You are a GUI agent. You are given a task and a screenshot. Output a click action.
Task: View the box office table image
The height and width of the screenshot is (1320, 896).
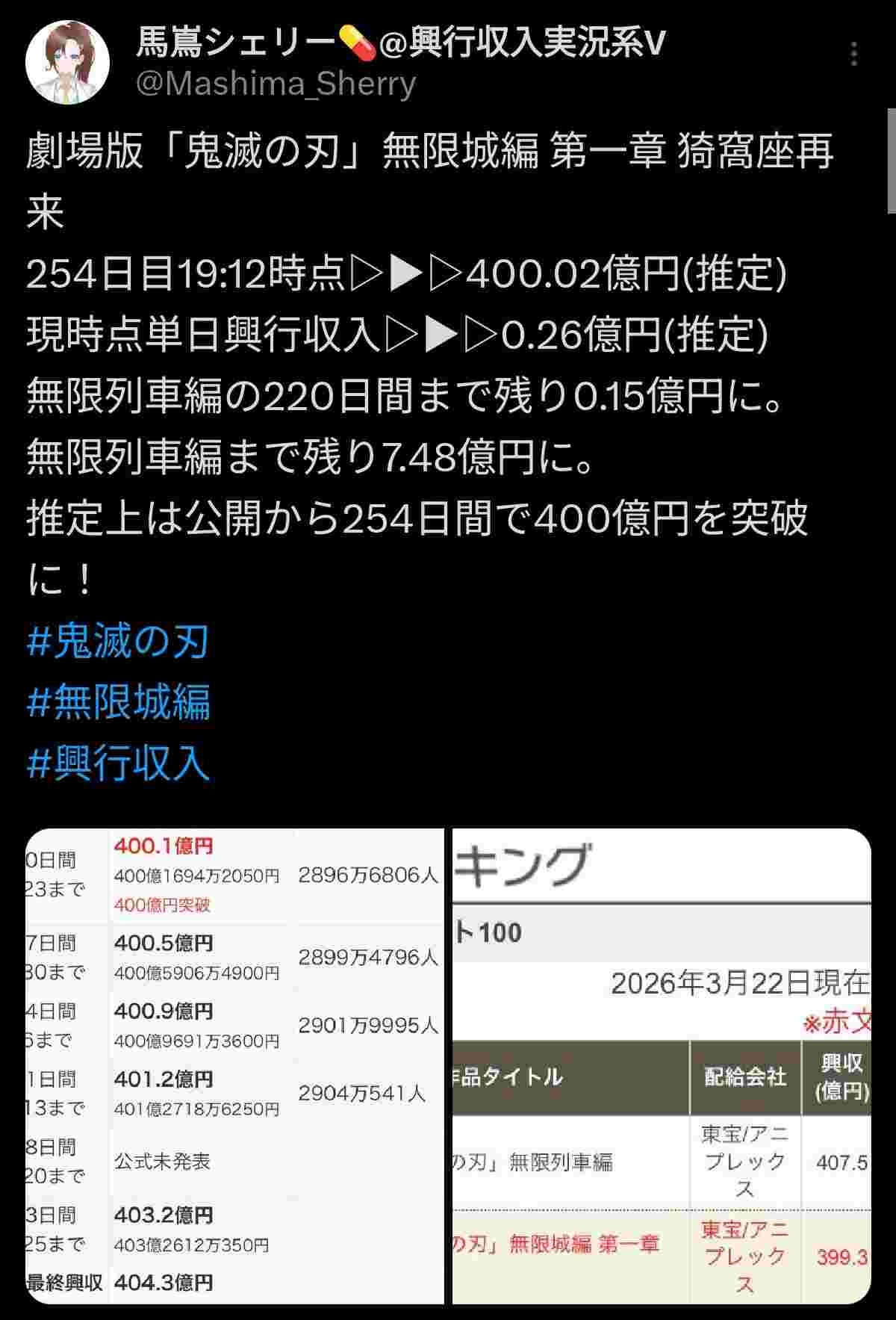[234, 1066]
